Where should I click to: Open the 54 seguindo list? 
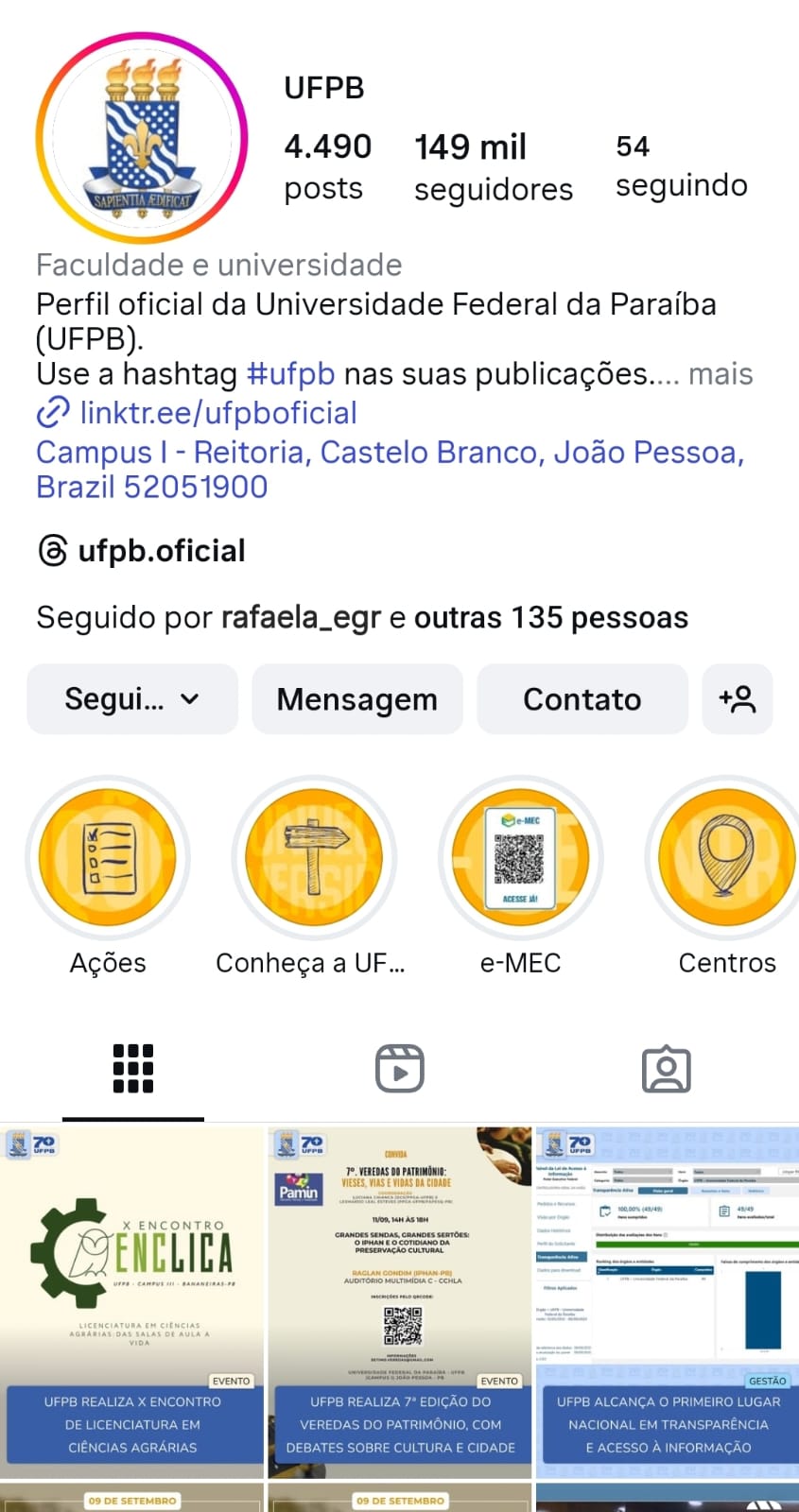click(x=681, y=165)
